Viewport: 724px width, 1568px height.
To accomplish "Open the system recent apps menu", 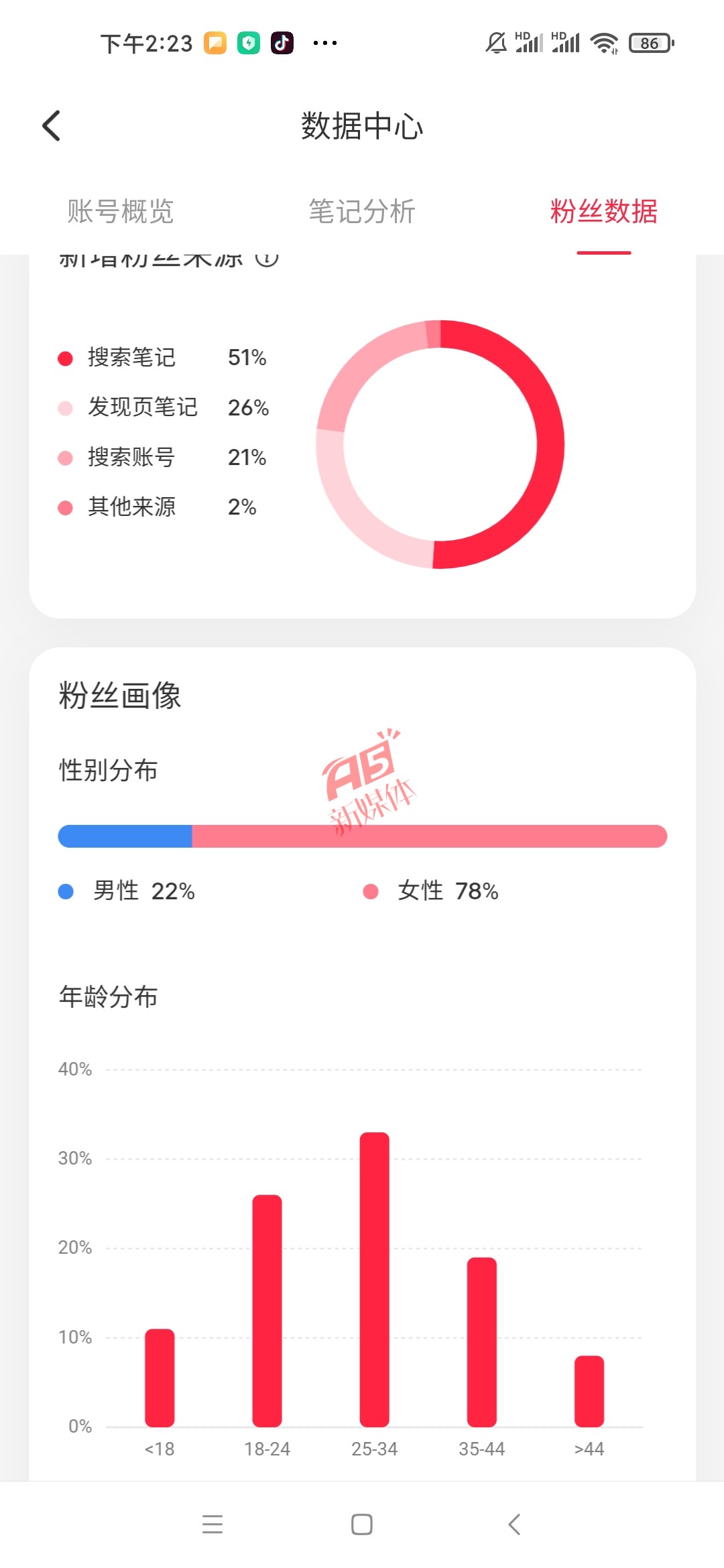I will coord(213,1524).
